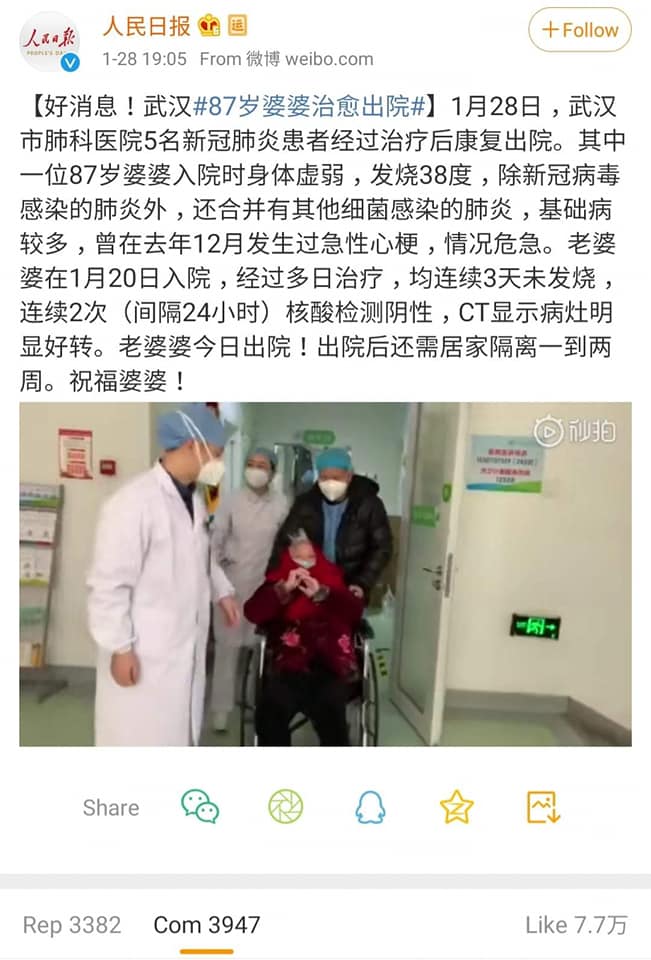Like the post with 7.7万 likes
The width and height of the screenshot is (651, 960).
(576, 925)
